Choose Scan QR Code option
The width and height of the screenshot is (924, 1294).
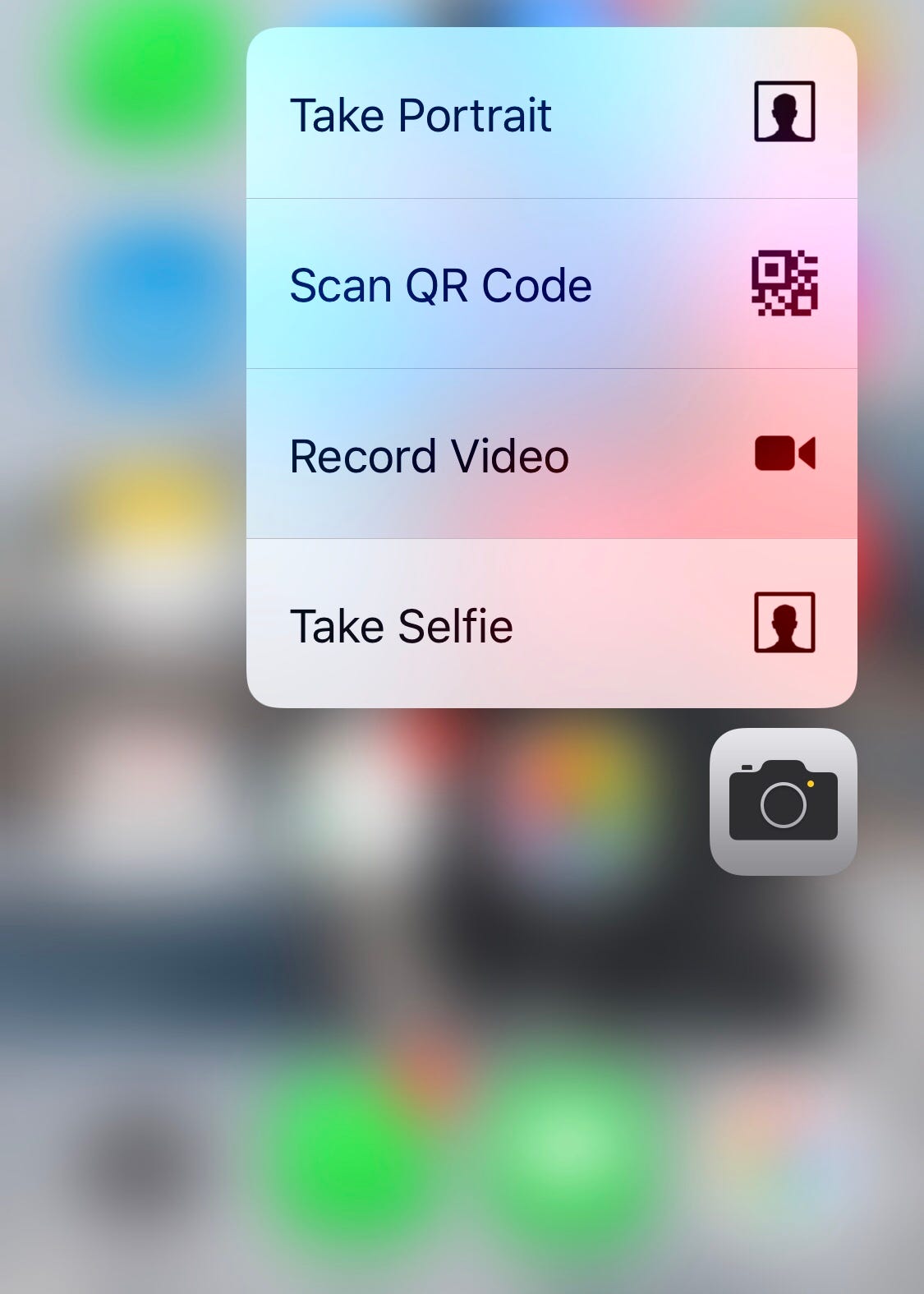(550, 284)
